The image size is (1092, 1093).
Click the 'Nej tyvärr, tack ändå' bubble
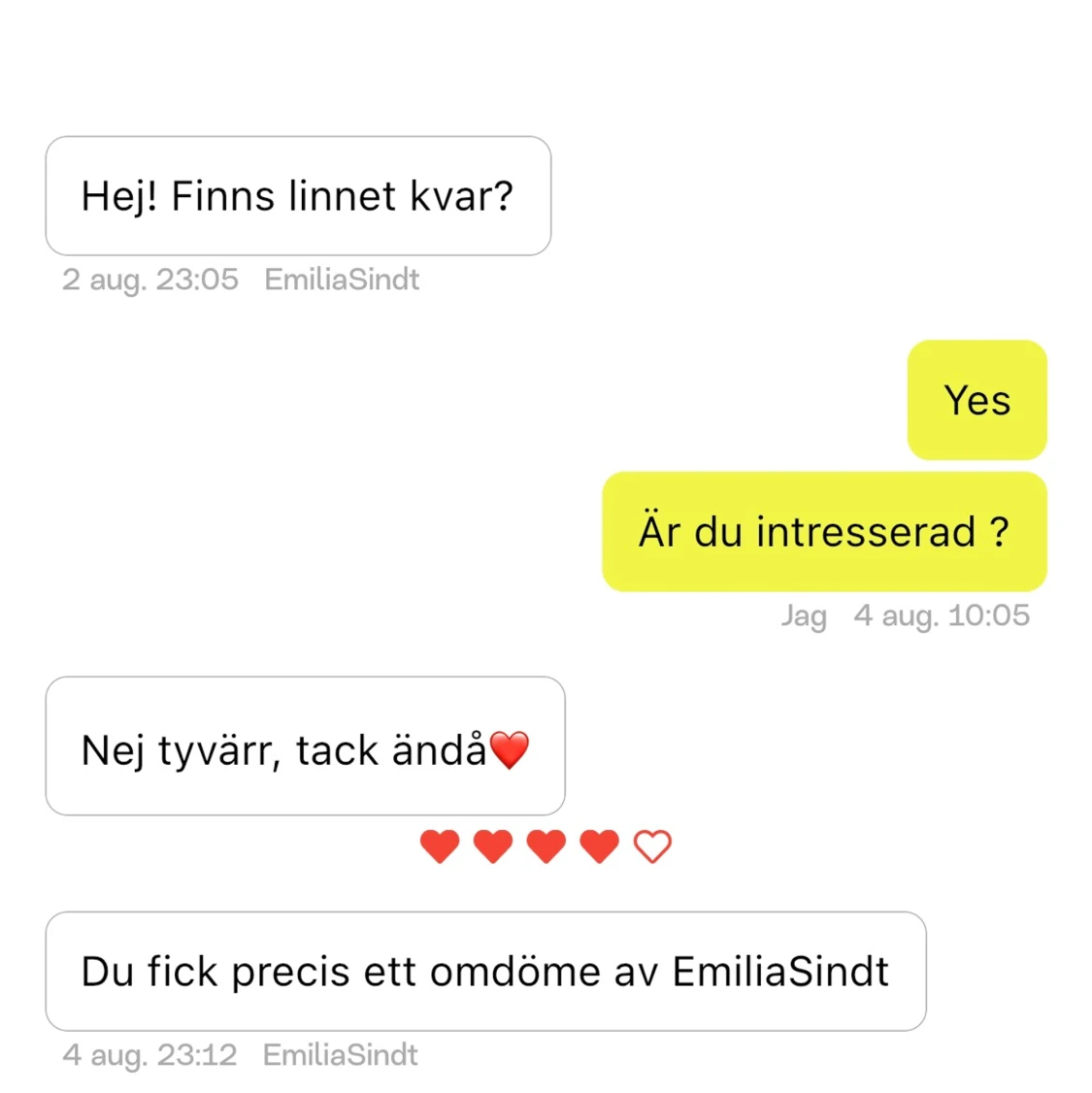coord(304,745)
